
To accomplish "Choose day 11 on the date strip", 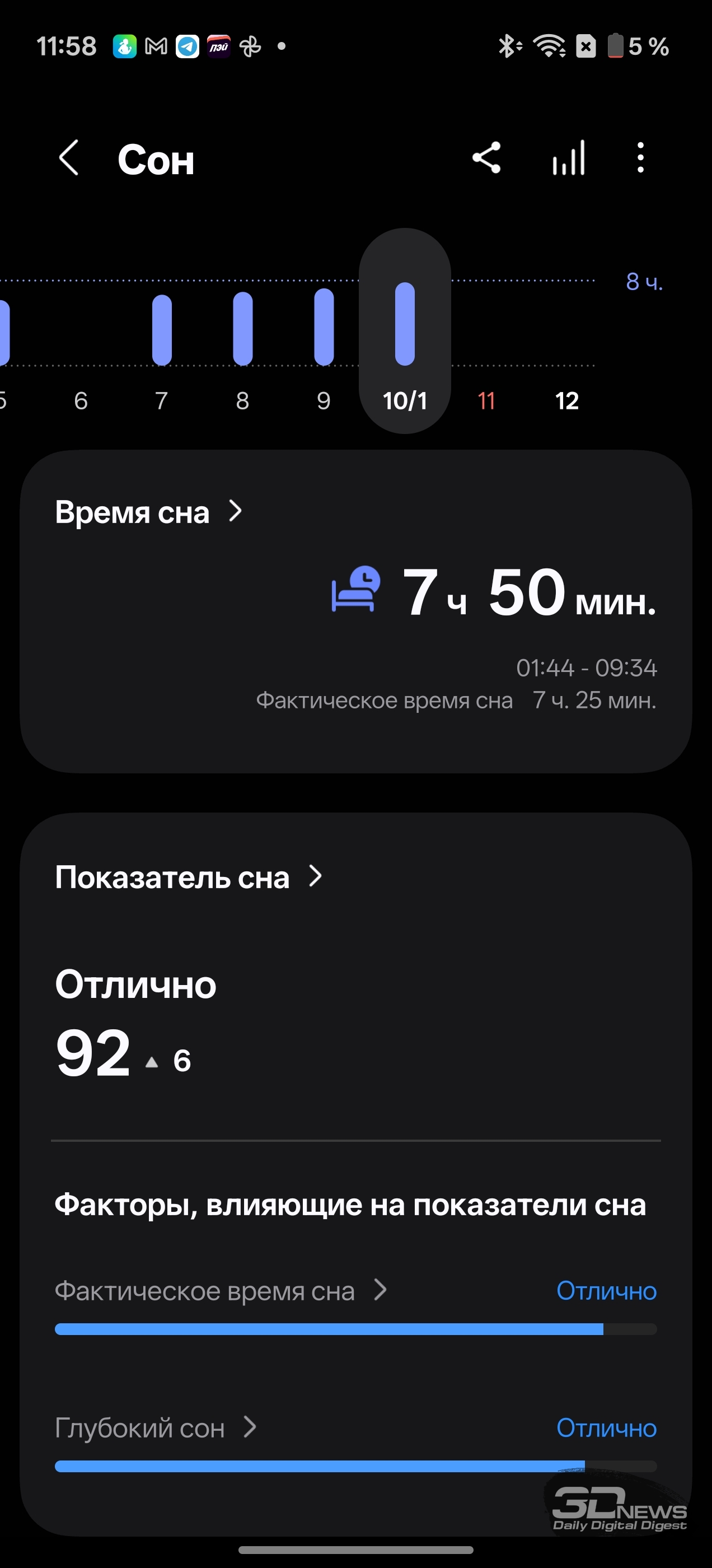I will pos(486,401).
